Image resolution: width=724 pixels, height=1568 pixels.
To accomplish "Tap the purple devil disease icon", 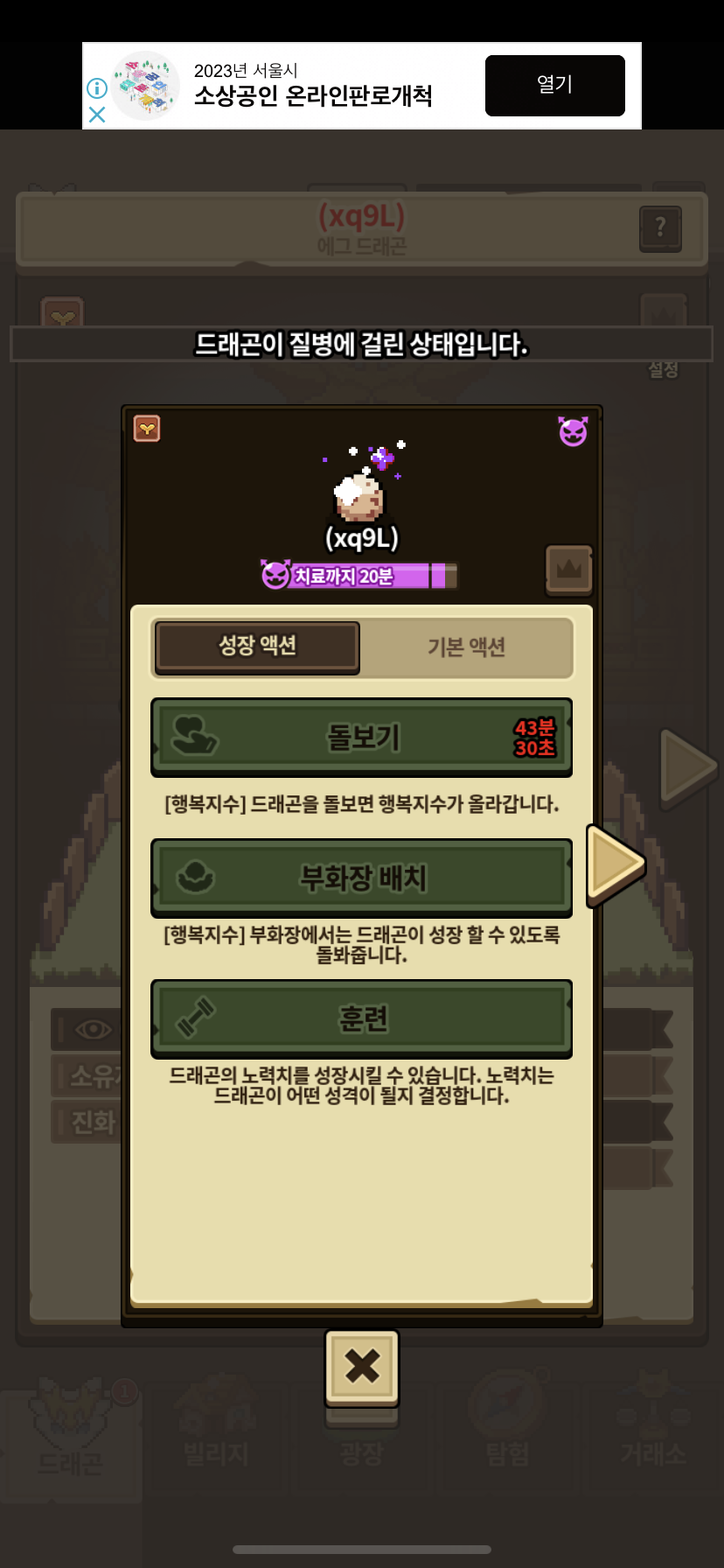I will tap(573, 430).
